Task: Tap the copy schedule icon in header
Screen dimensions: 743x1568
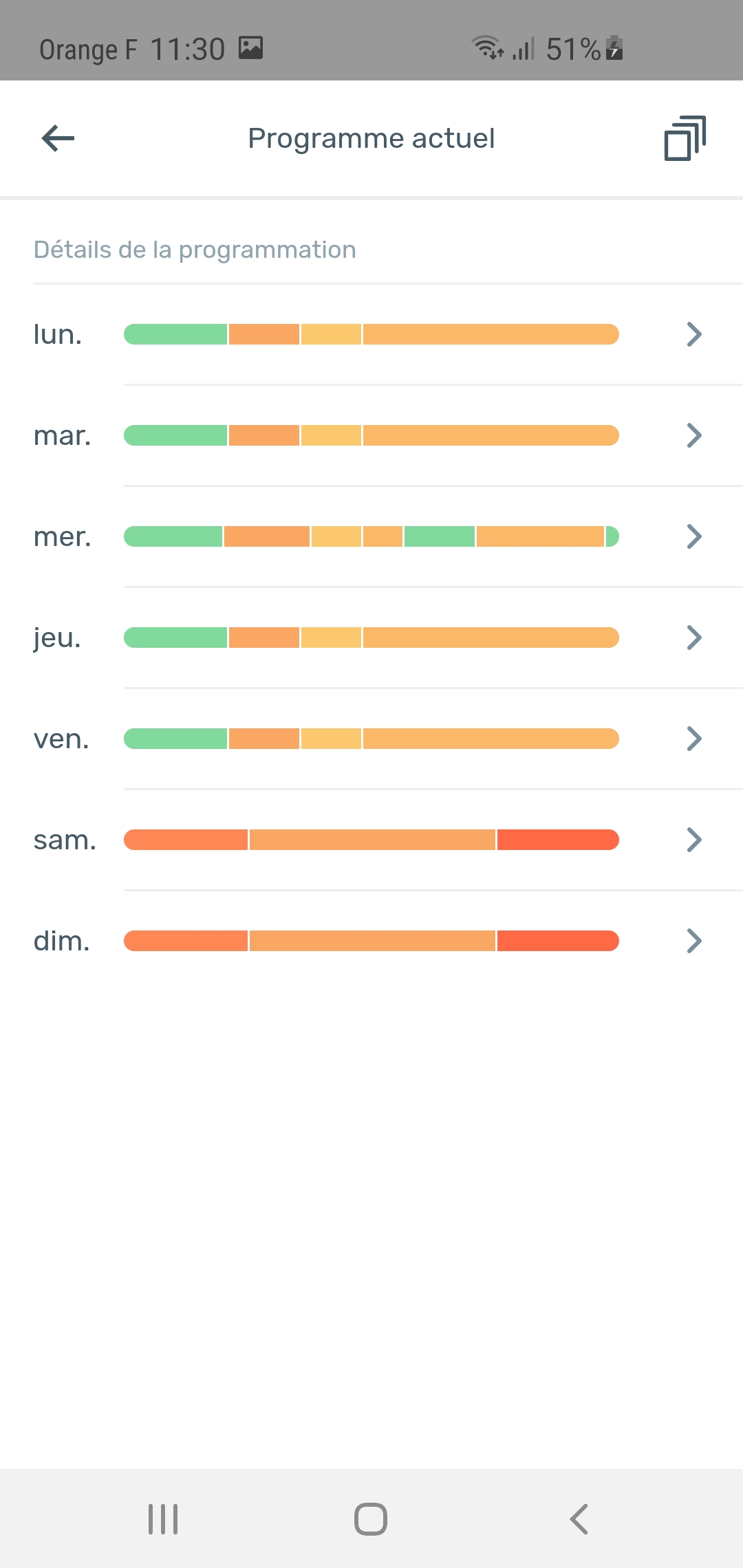Action: (685, 138)
